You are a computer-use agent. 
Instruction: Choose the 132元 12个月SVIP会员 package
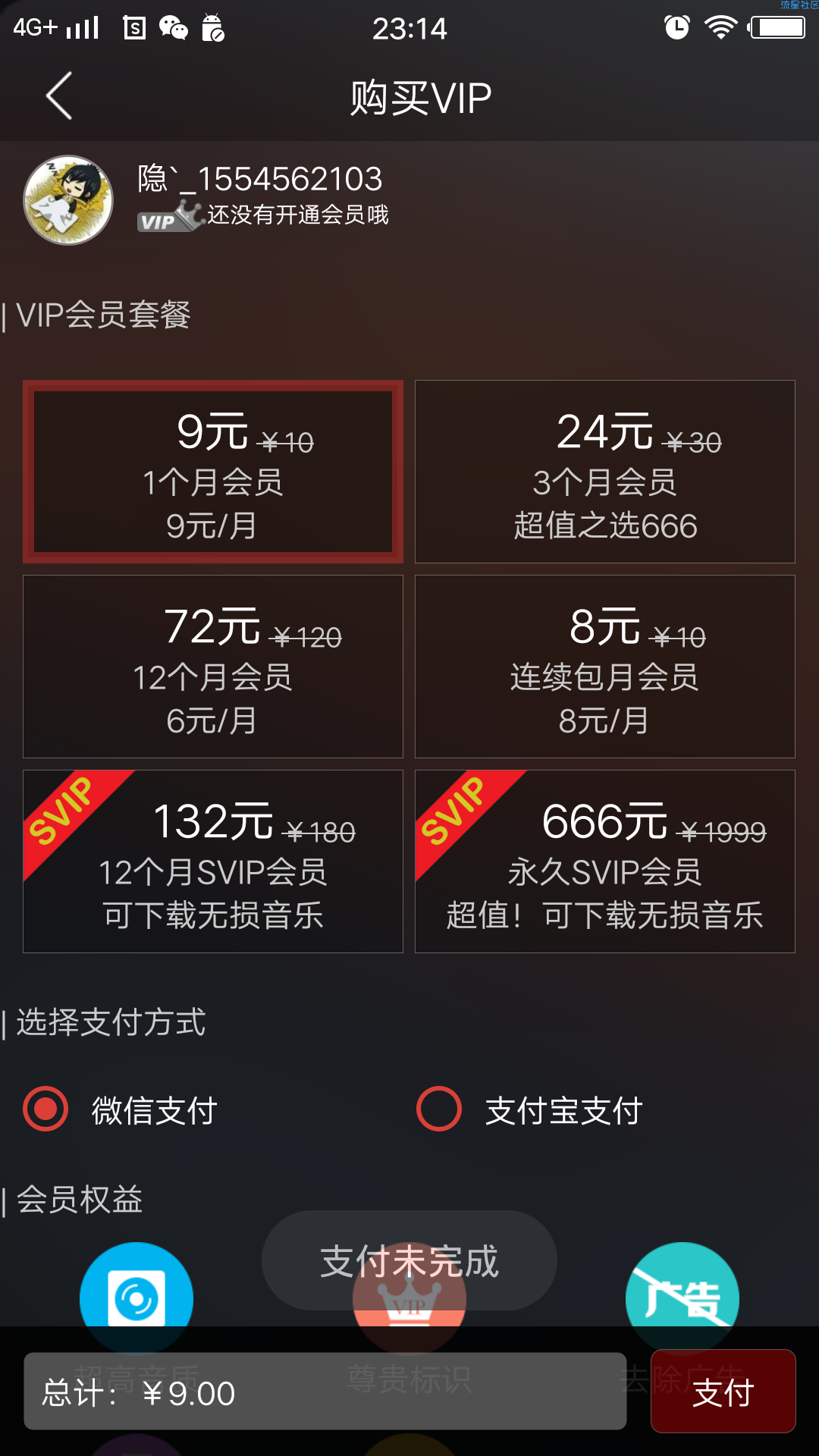pyautogui.click(x=213, y=861)
